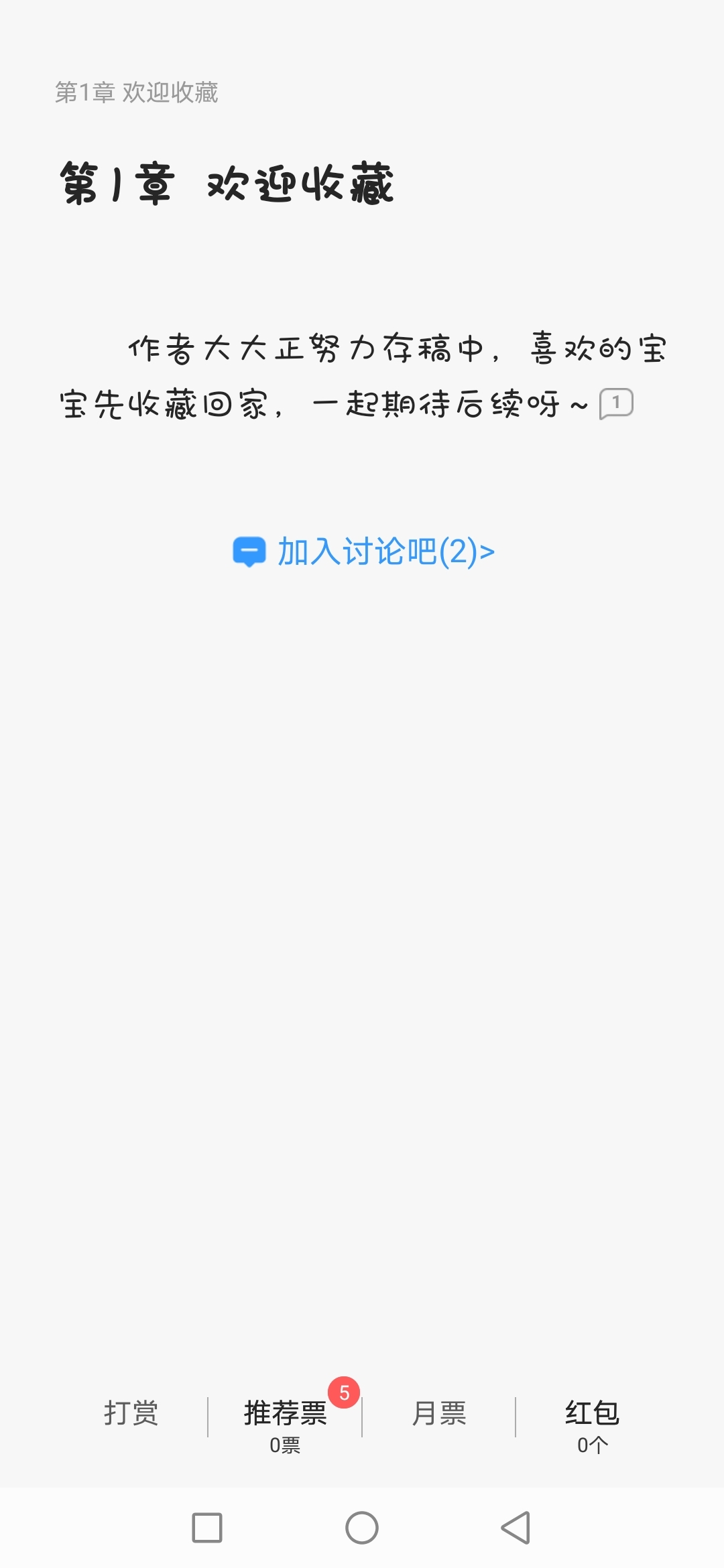
Task: Tap 打赏 to tip the author
Action: pos(131,1414)
